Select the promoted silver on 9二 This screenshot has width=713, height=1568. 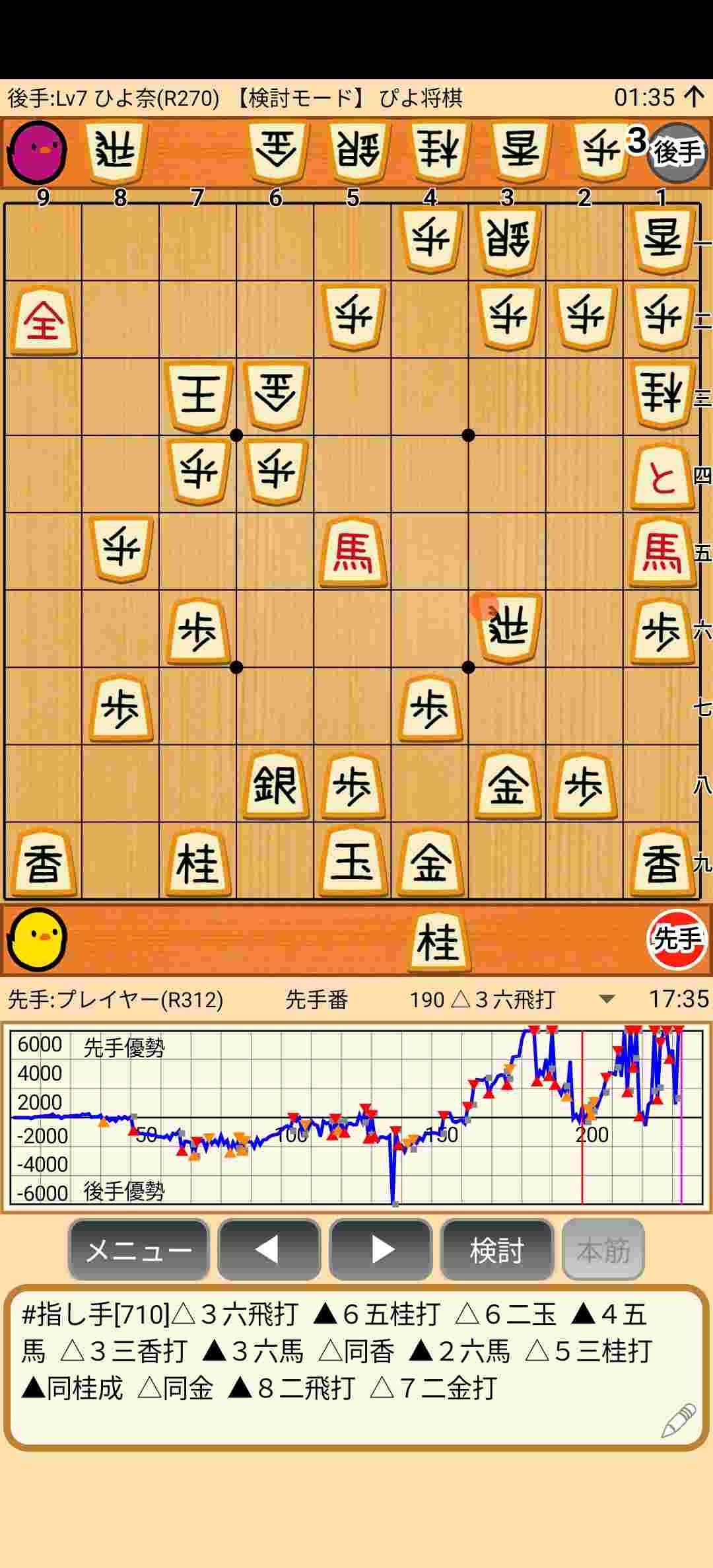coord(44,320)
